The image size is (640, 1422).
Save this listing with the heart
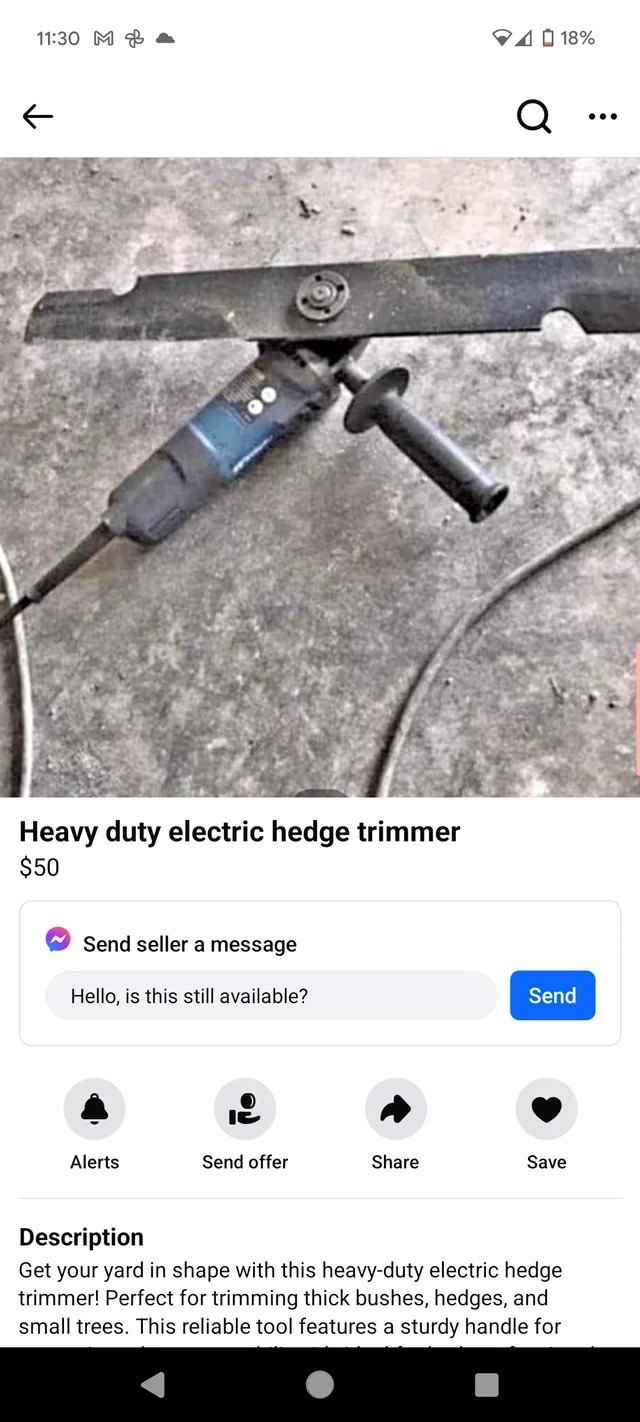(x=546, y=1109)
